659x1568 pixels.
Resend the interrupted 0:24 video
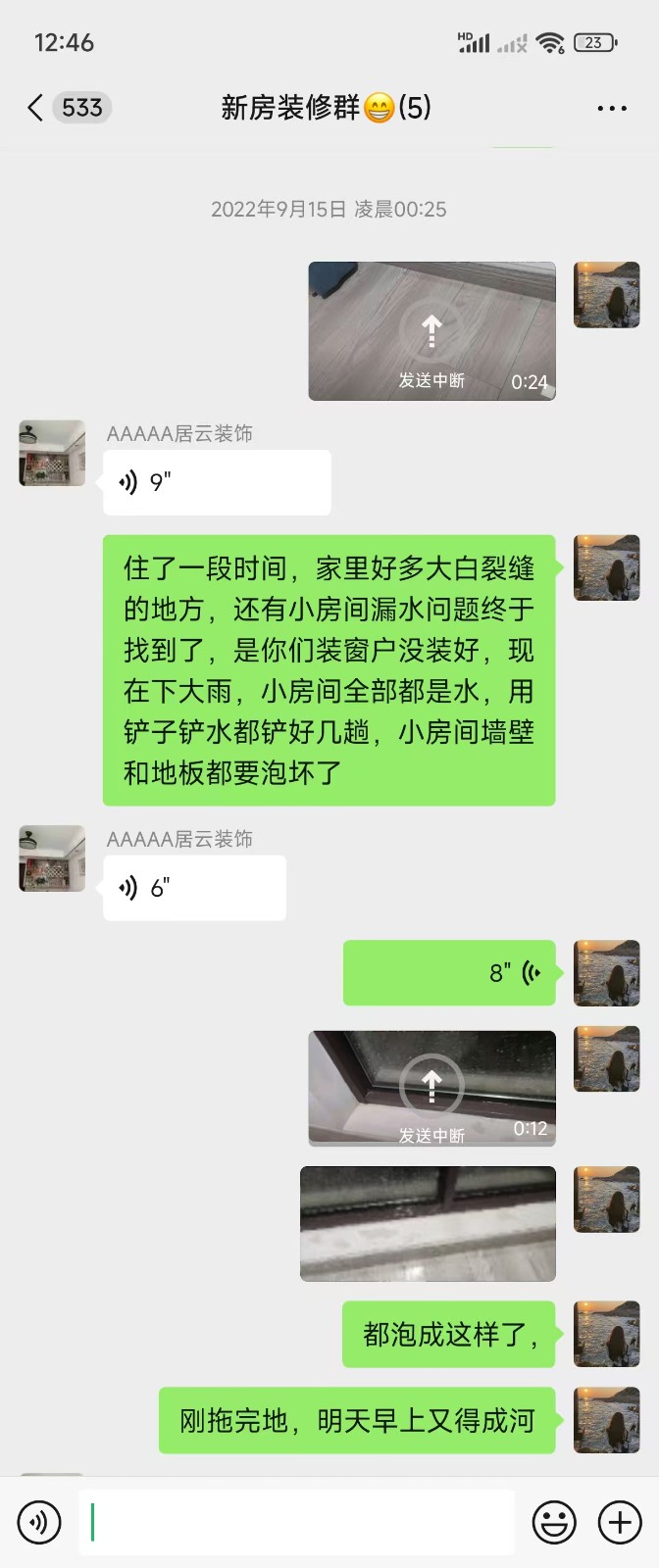431,331
